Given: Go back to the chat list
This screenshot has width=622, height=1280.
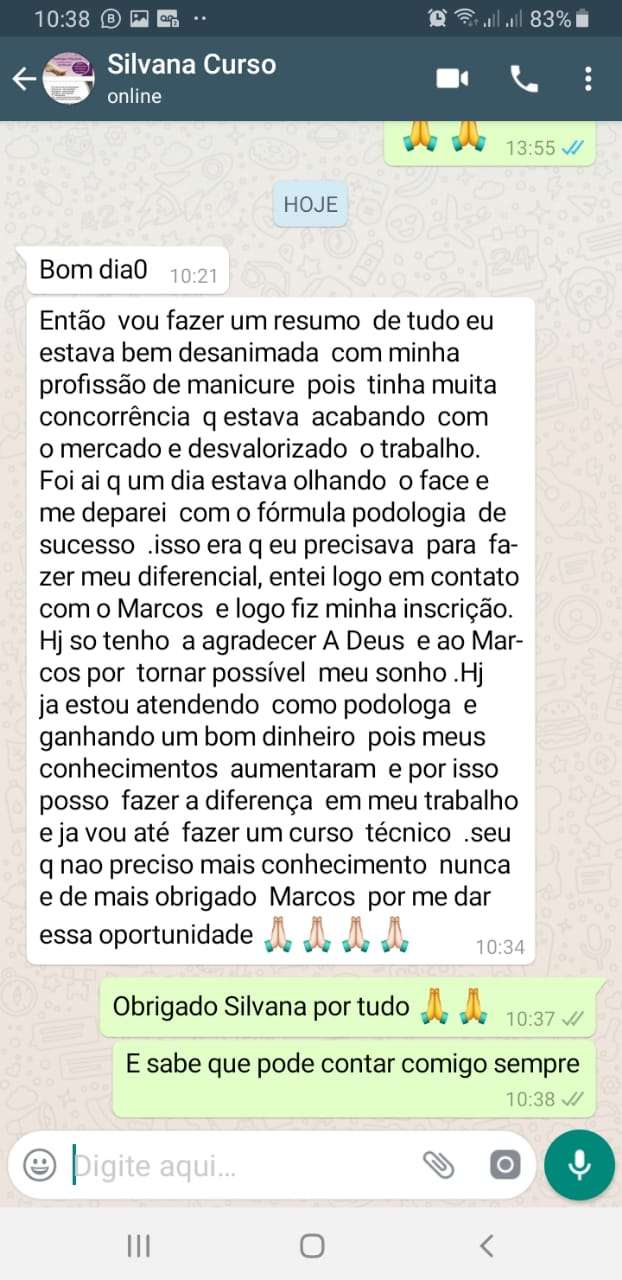Looking at the screenshot, I should (24, 79).
